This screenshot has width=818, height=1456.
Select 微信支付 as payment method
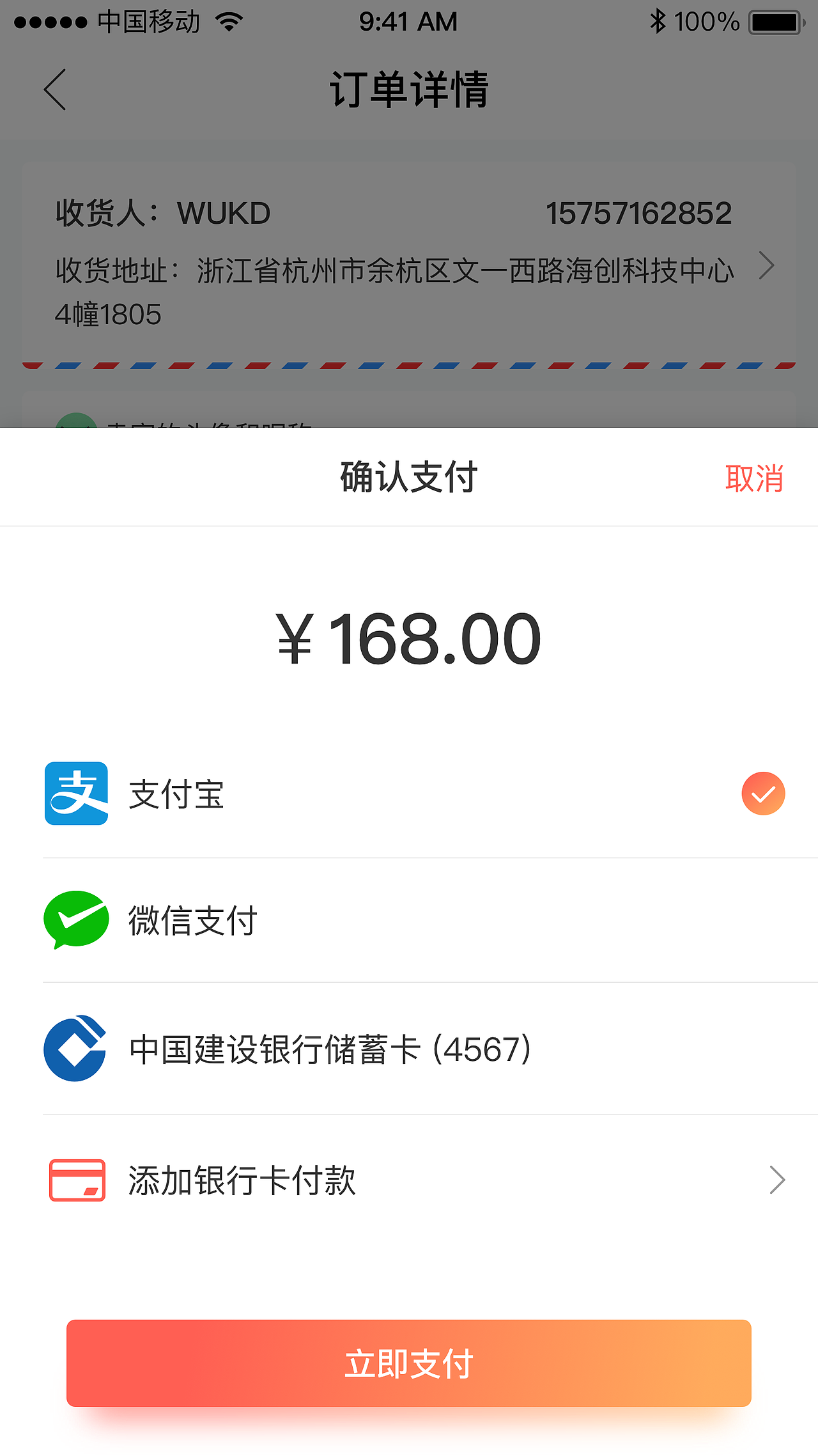tap(192, 921)
